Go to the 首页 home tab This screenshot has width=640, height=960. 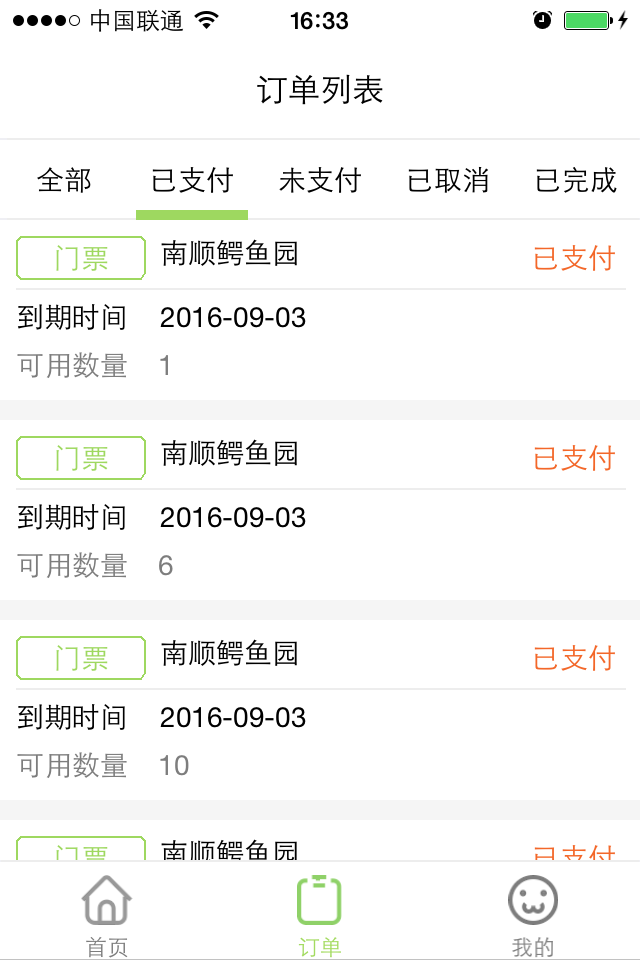click(107, 912)
